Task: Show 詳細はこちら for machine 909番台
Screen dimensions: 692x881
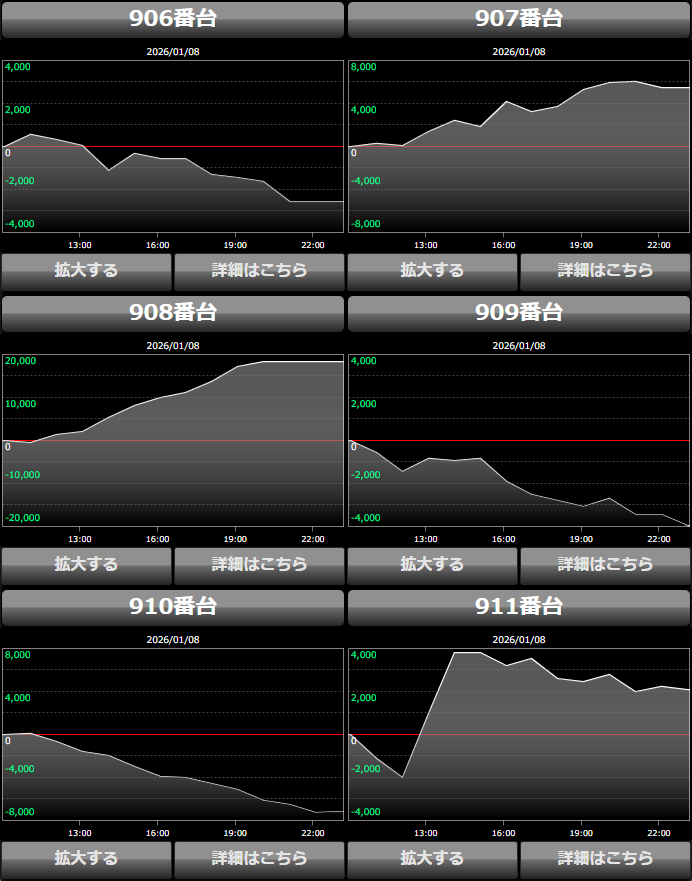Action: 605,564
